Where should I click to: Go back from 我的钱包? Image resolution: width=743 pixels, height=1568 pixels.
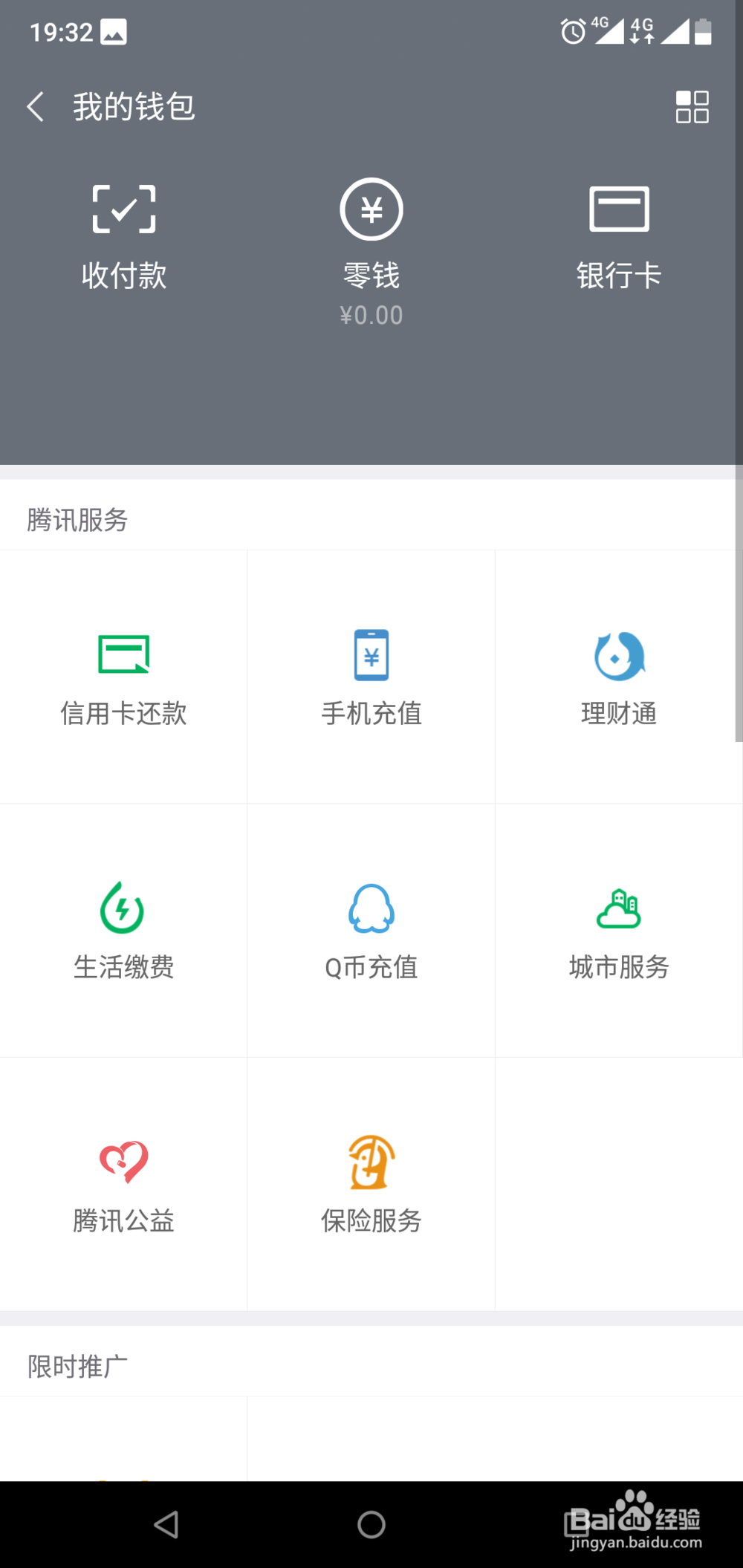point(36,107)
